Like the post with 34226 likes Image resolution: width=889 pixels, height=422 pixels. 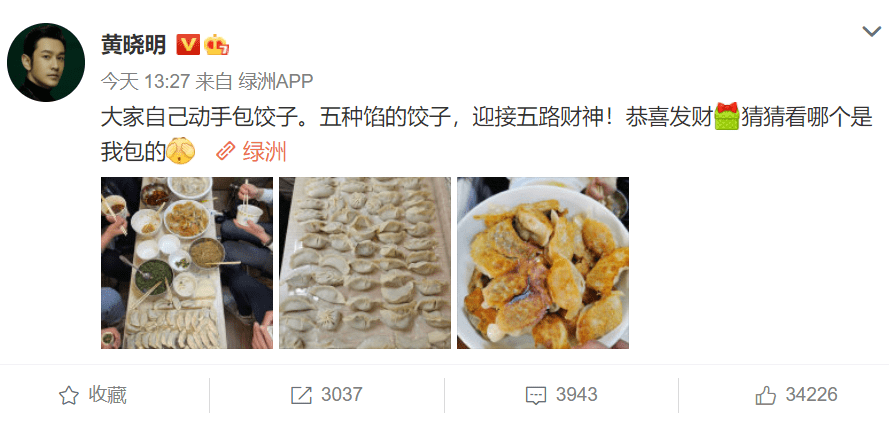(x=796, y=395)
